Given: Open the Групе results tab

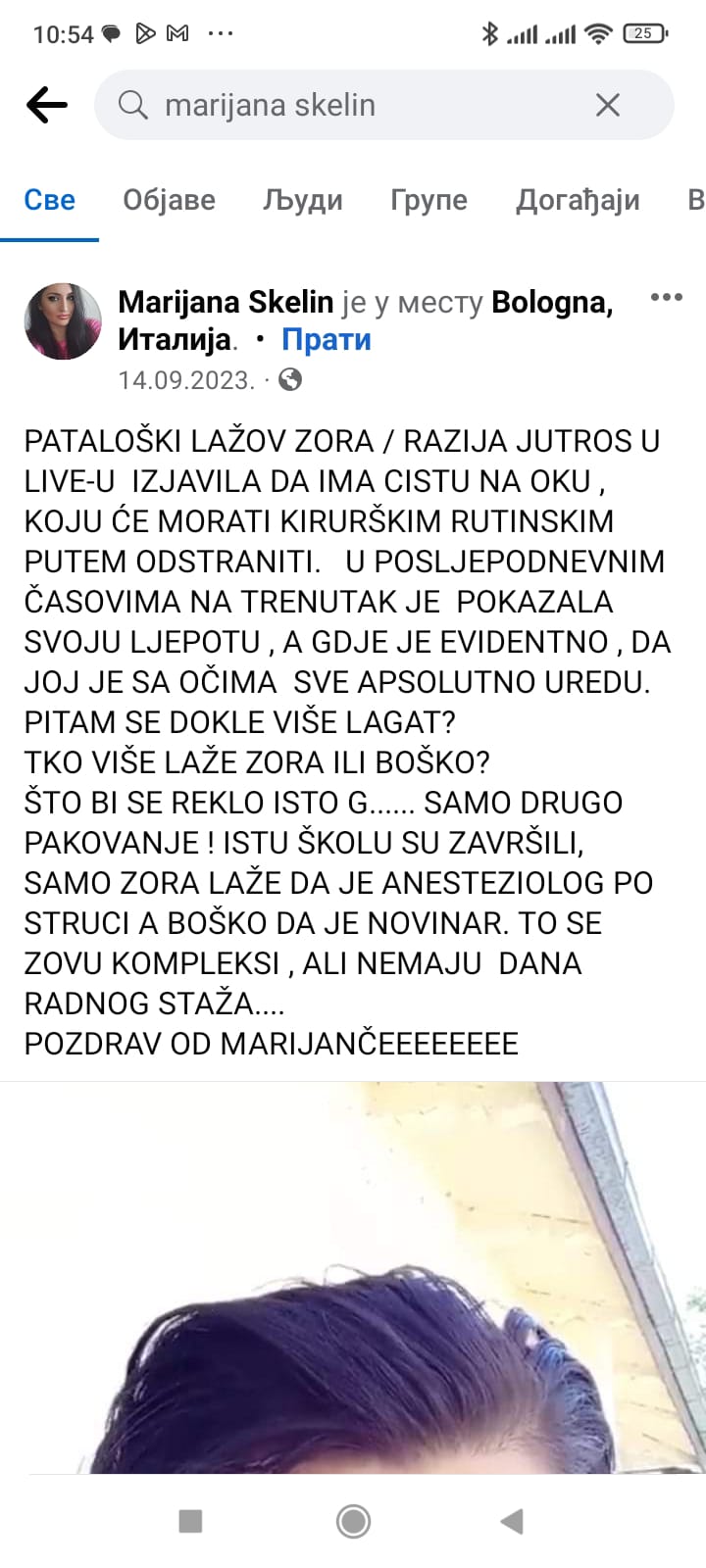Looking at the screenshot, I should tap(429, 200).
